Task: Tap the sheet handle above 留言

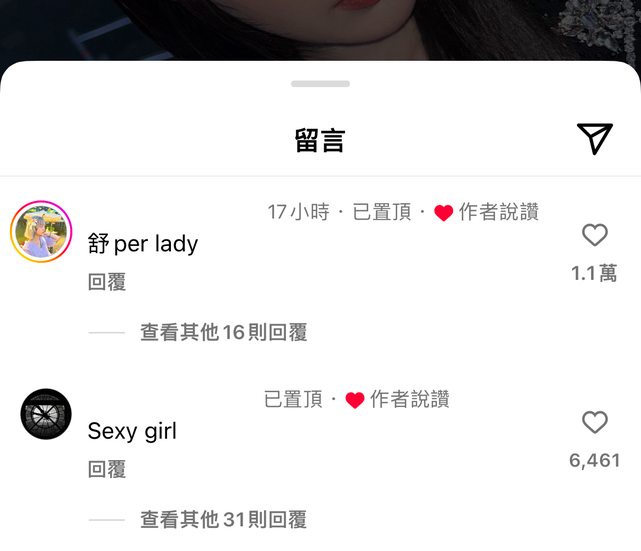Action: [x=320, y=84]
